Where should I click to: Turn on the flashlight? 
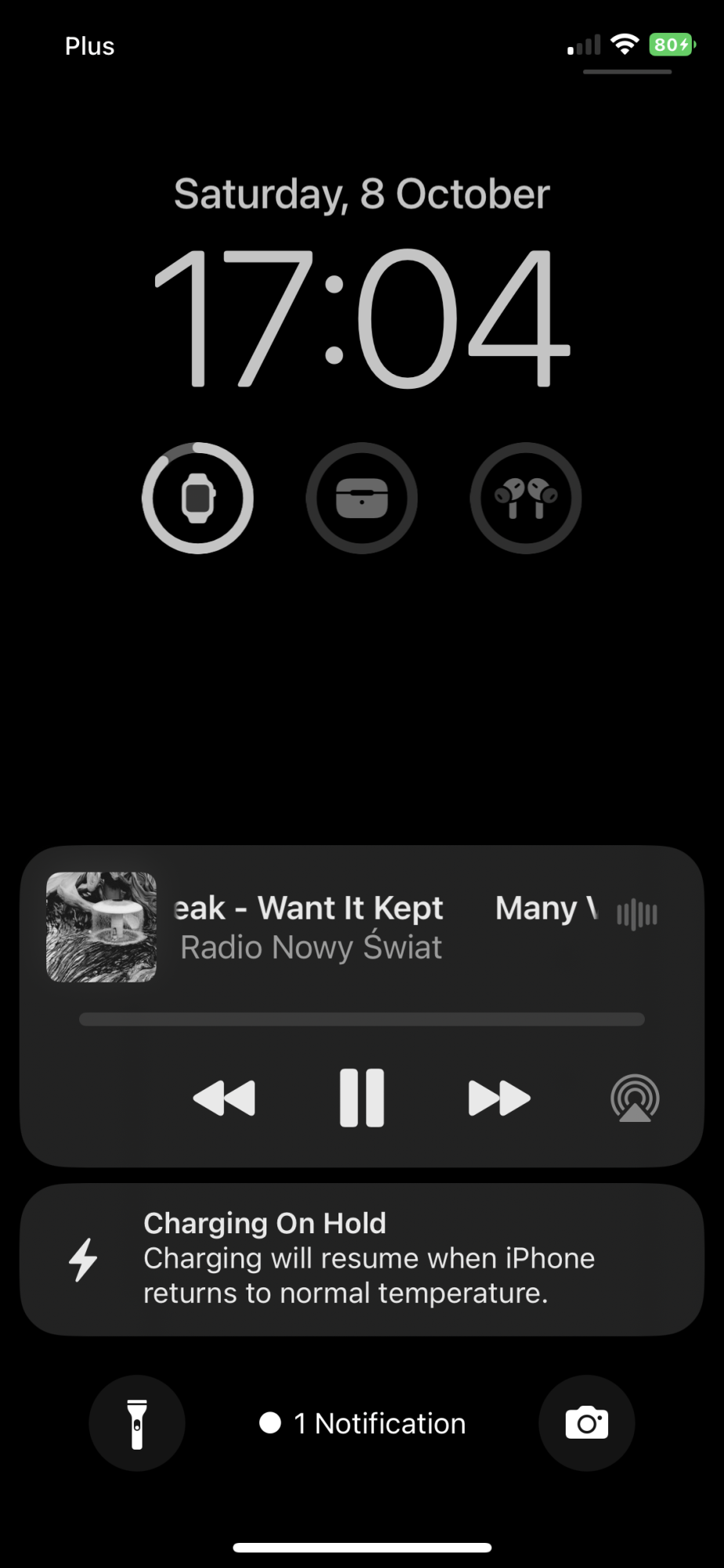137,1423
